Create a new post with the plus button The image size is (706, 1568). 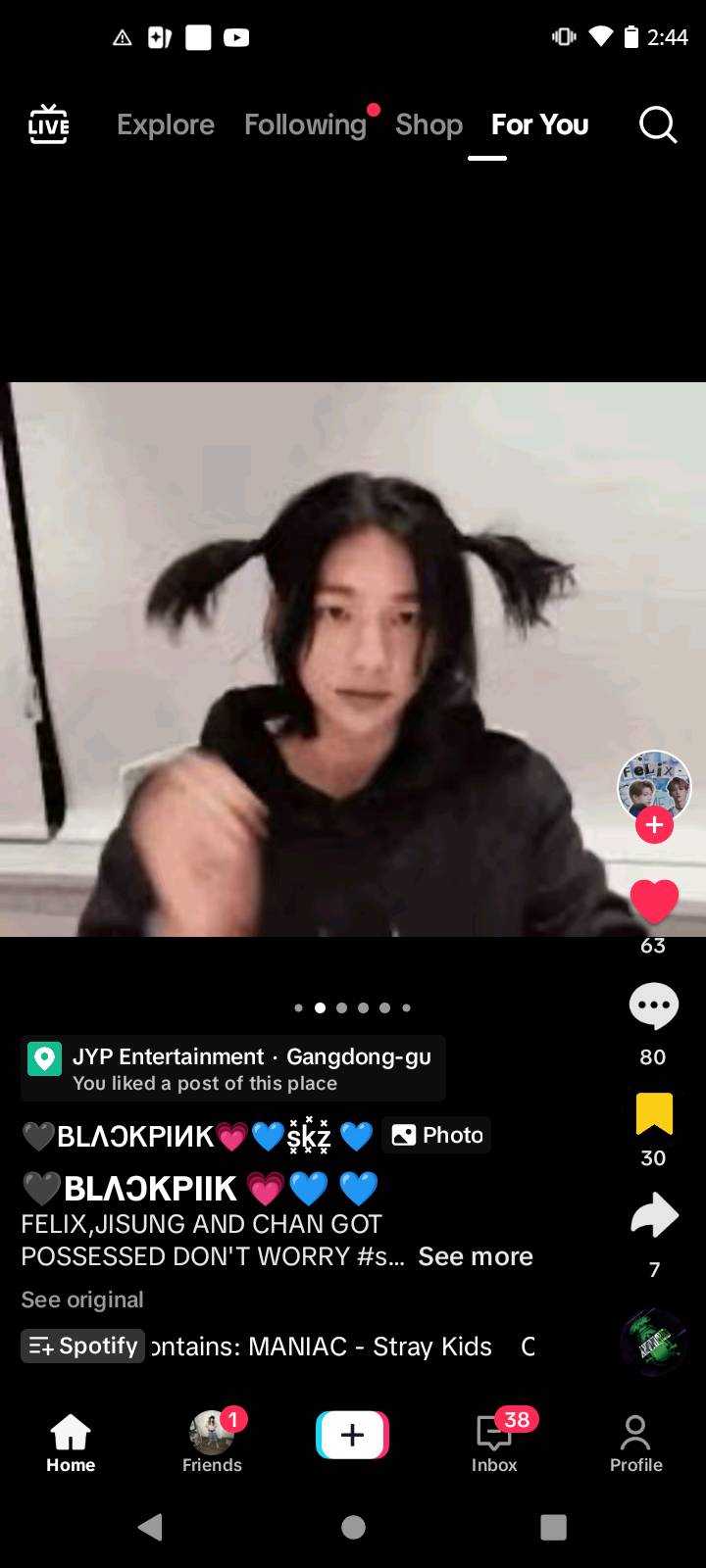[x=353, y=1436]
